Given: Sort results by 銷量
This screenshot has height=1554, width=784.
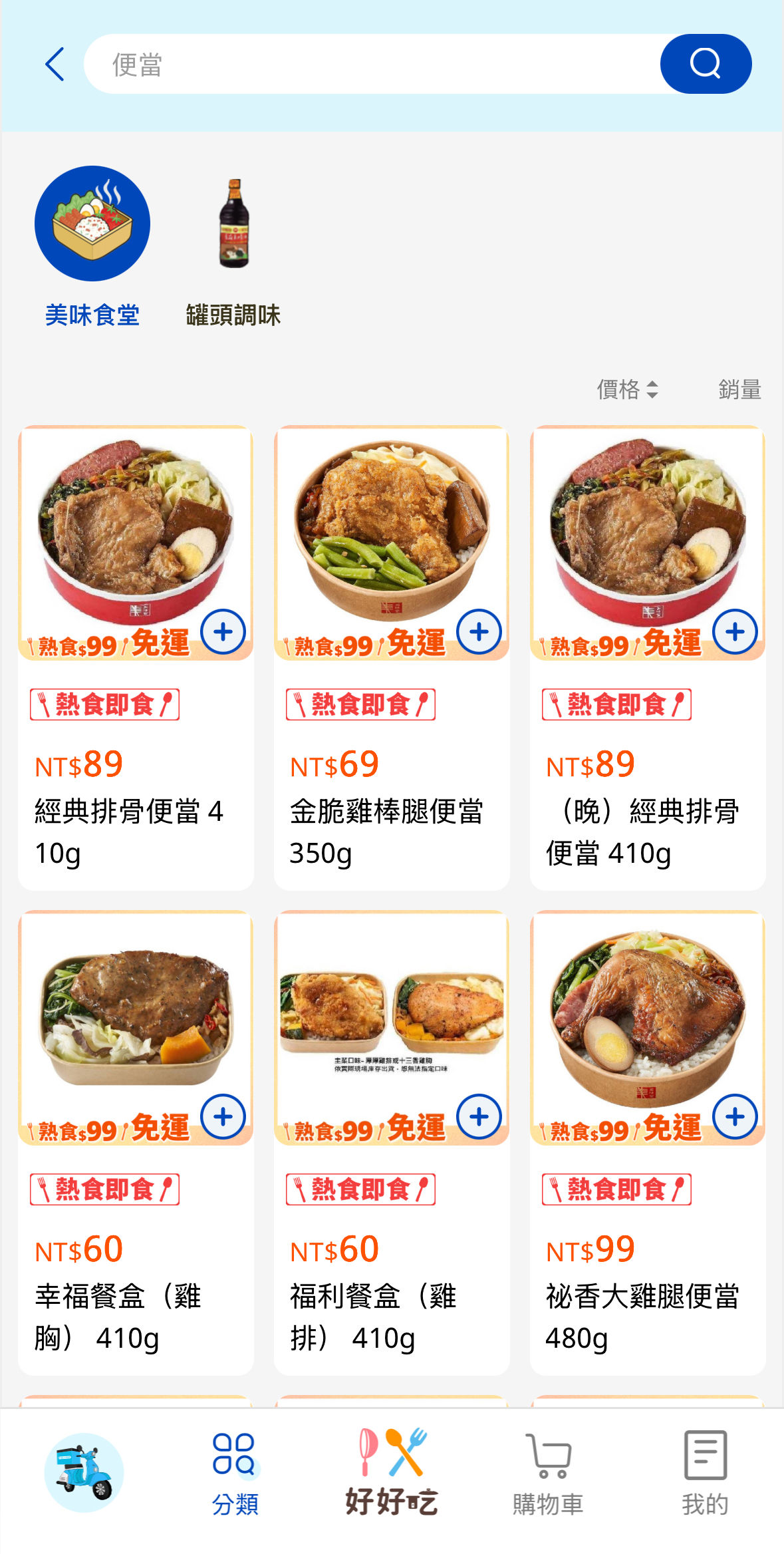Looking at the screenshot, I should tap(739, 389).
